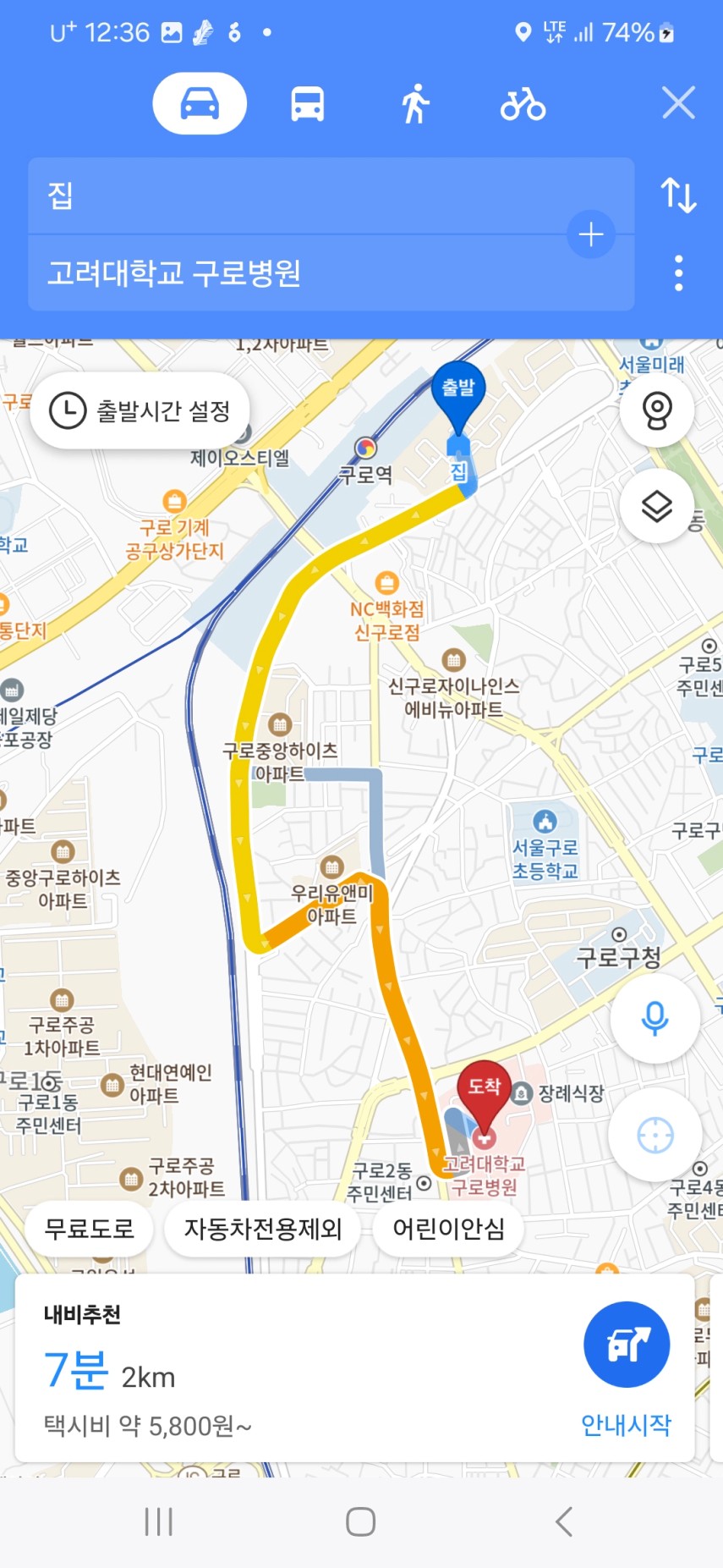Switch to bicycle route mode
The image size is (723, 1568).
tap(523, 104)
